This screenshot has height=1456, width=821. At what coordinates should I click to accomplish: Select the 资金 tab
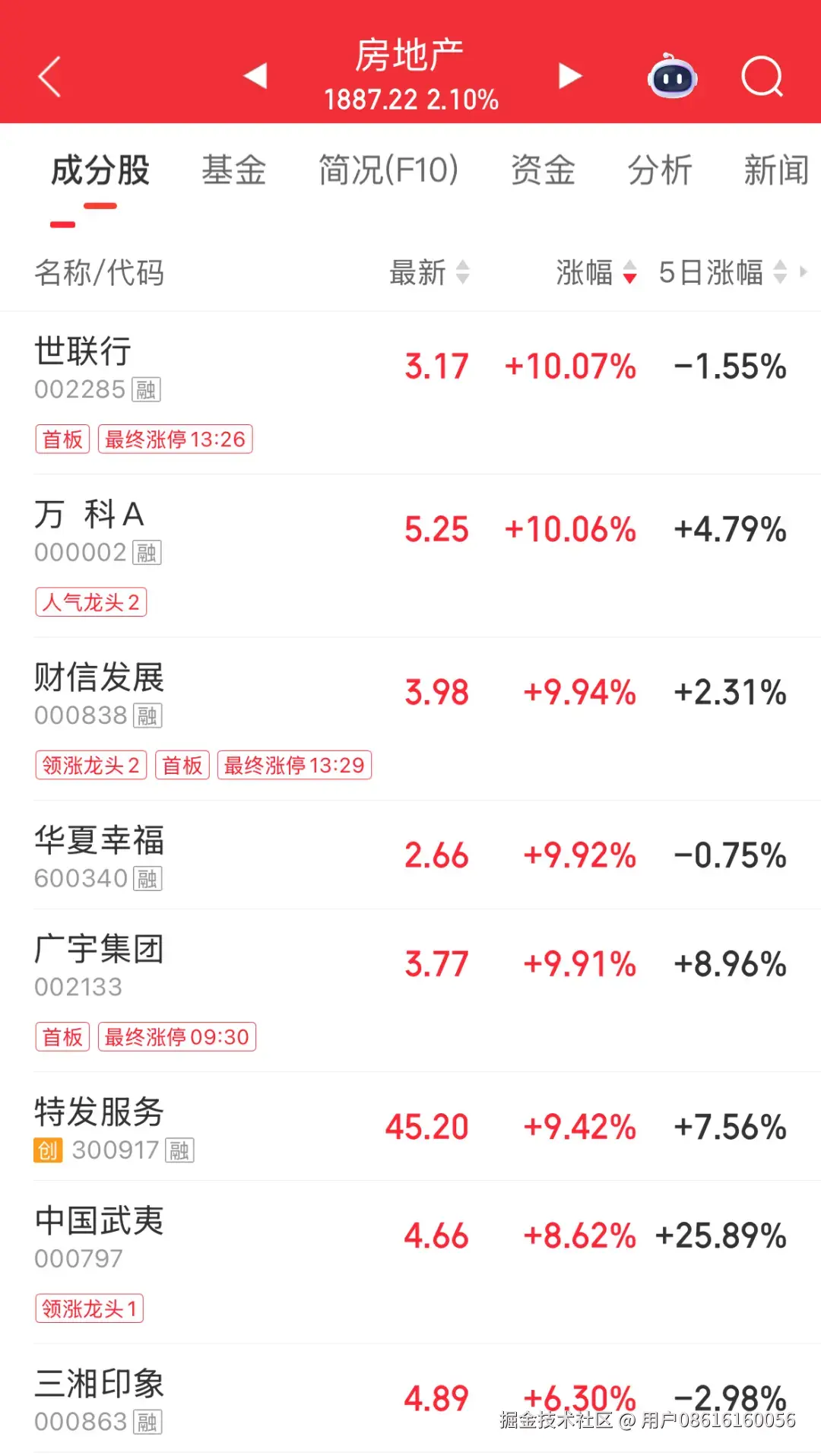(543, 170)
